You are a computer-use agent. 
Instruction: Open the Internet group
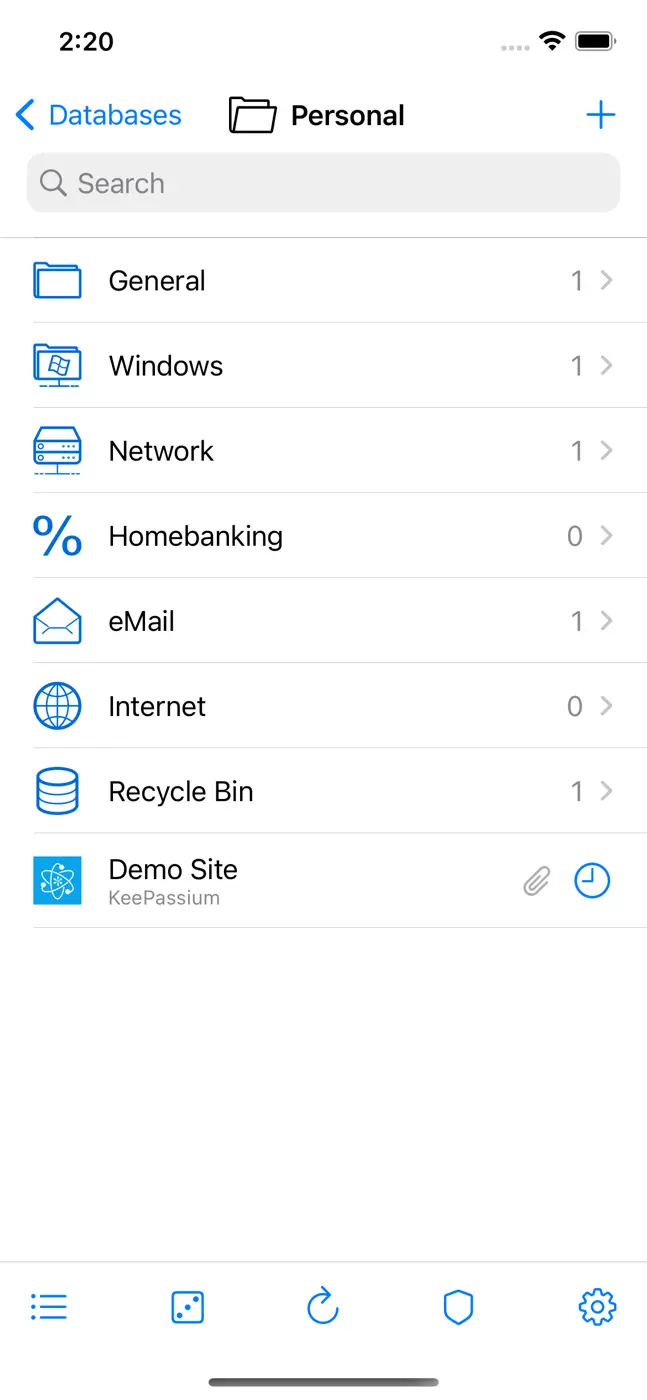tap(323, 706)
